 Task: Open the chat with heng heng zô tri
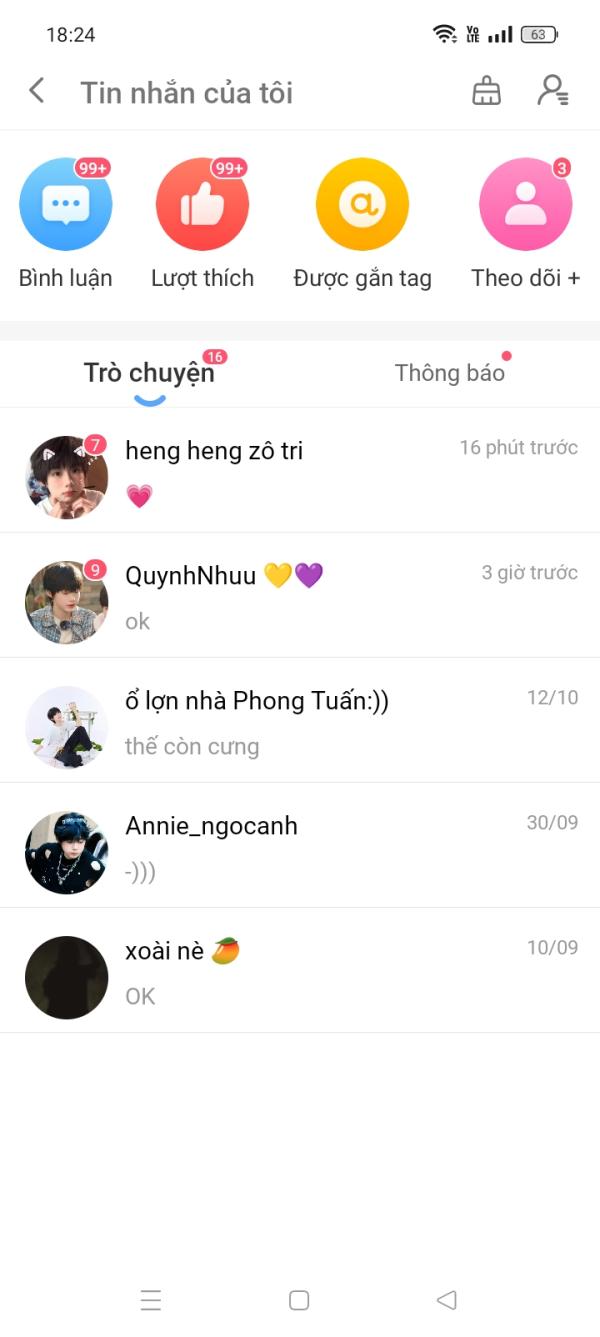pyautogui.click(x=300, y=471)
